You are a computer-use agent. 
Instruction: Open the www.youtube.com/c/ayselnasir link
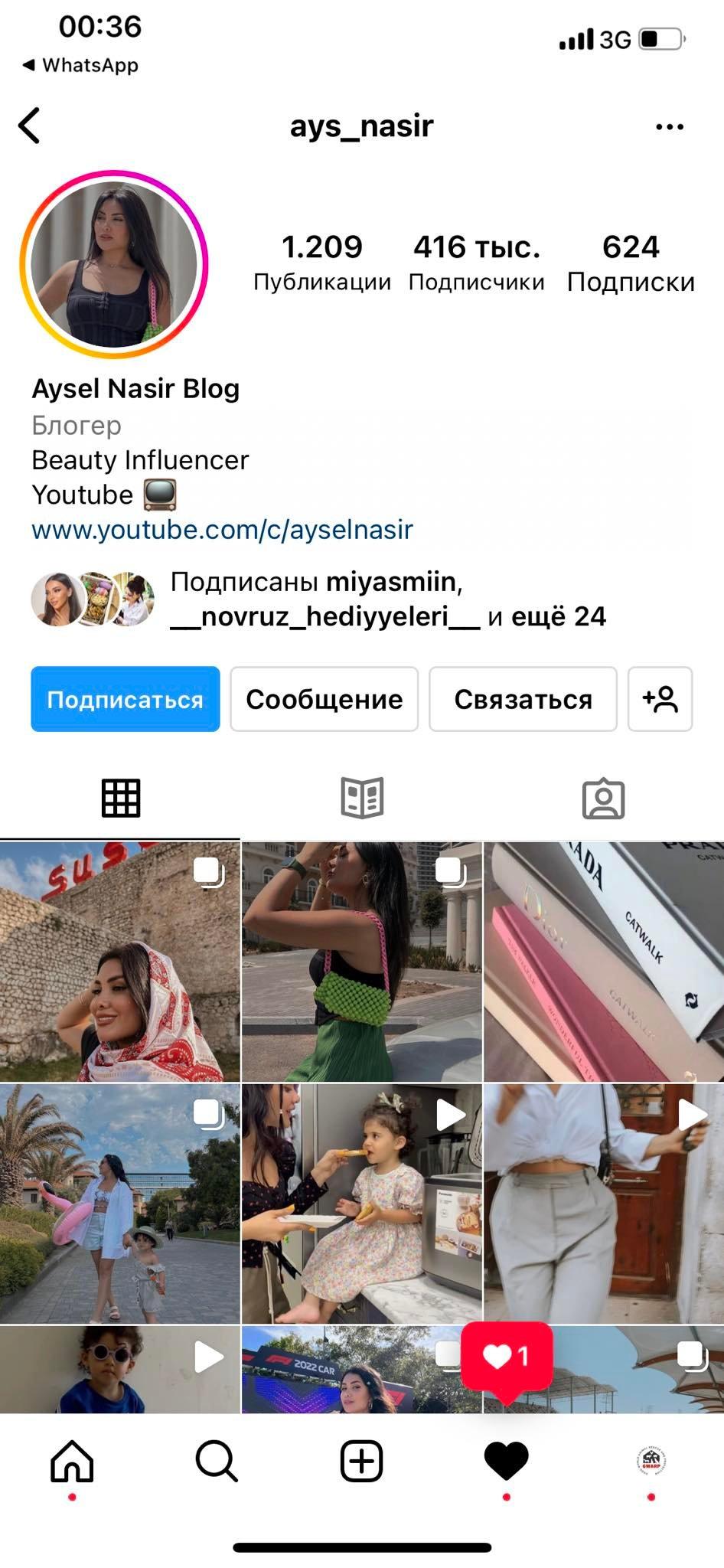(x=222, y=529)
